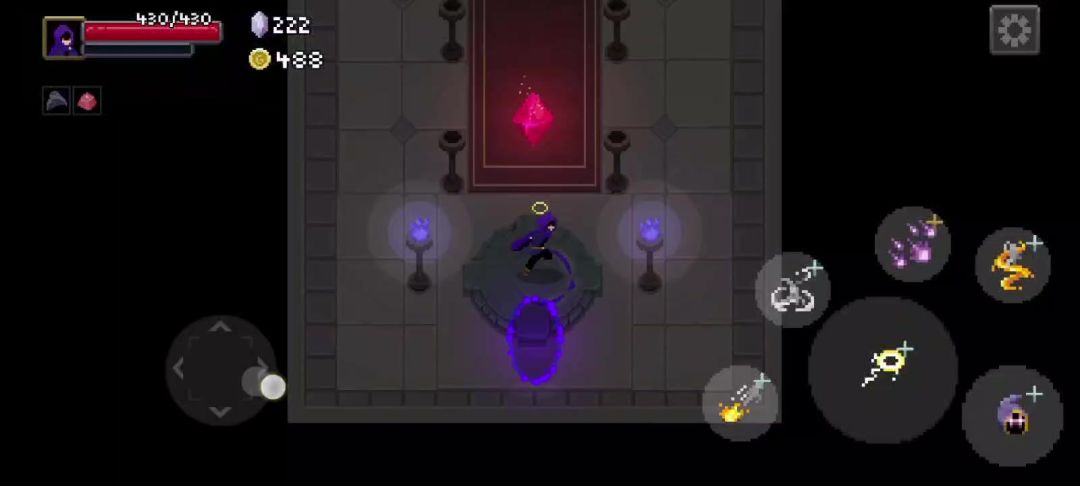The image size is (1080, 486).
Task: Inspect the red gem relic icon
Action: pyautogui.click(x=87, y=101)
